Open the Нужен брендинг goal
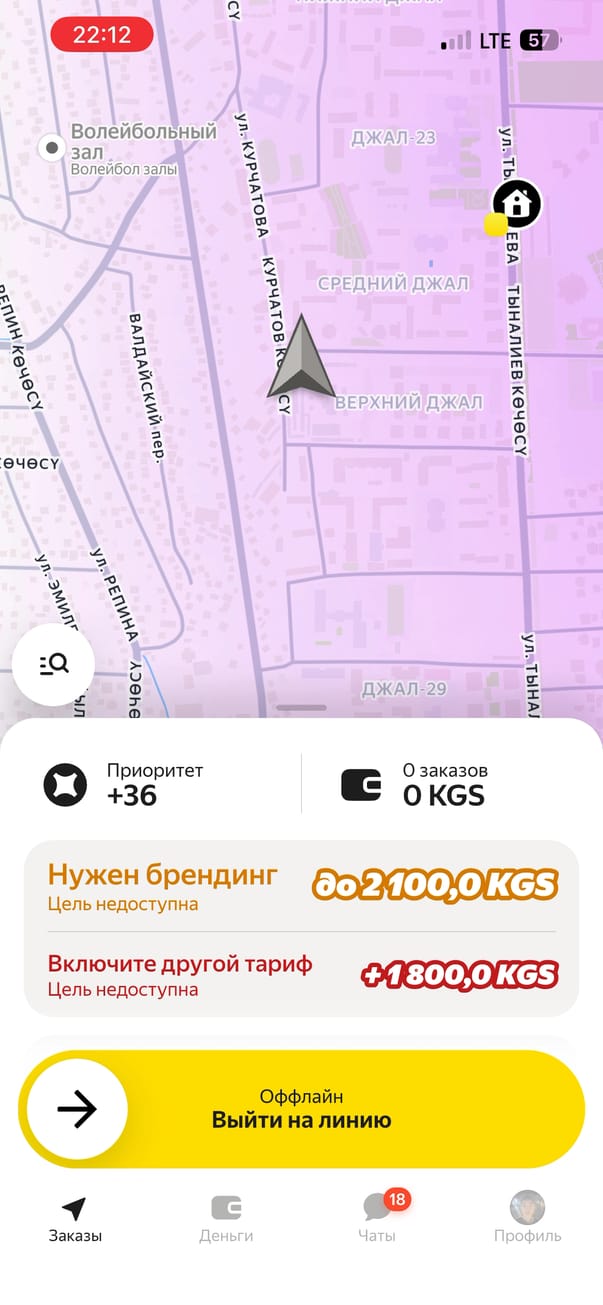The height and width of the screenshot is (1305, 603). (x=301, y=885)
